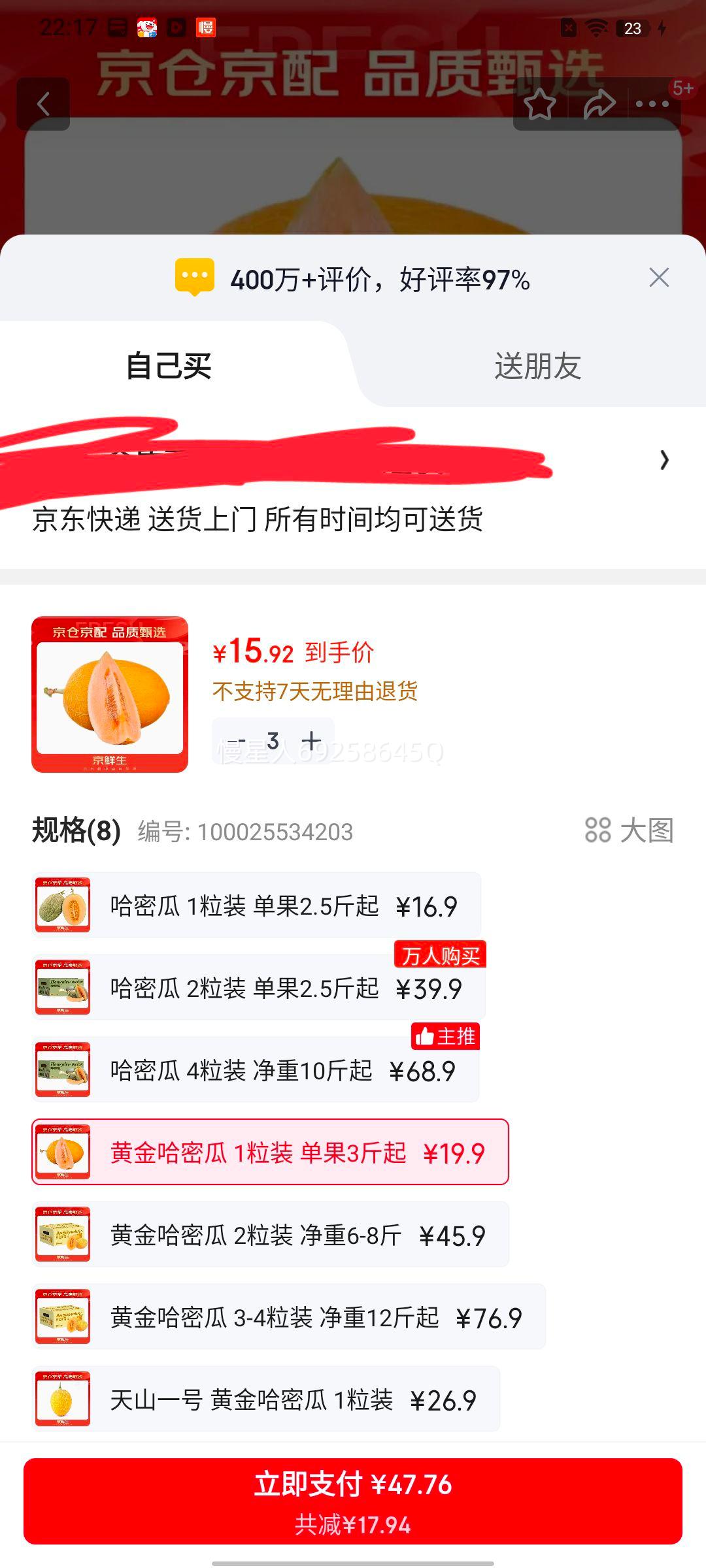Tap the back arrow at top left
The width and height of the screenshot is (706, 1568).
(x=43, y=105)
